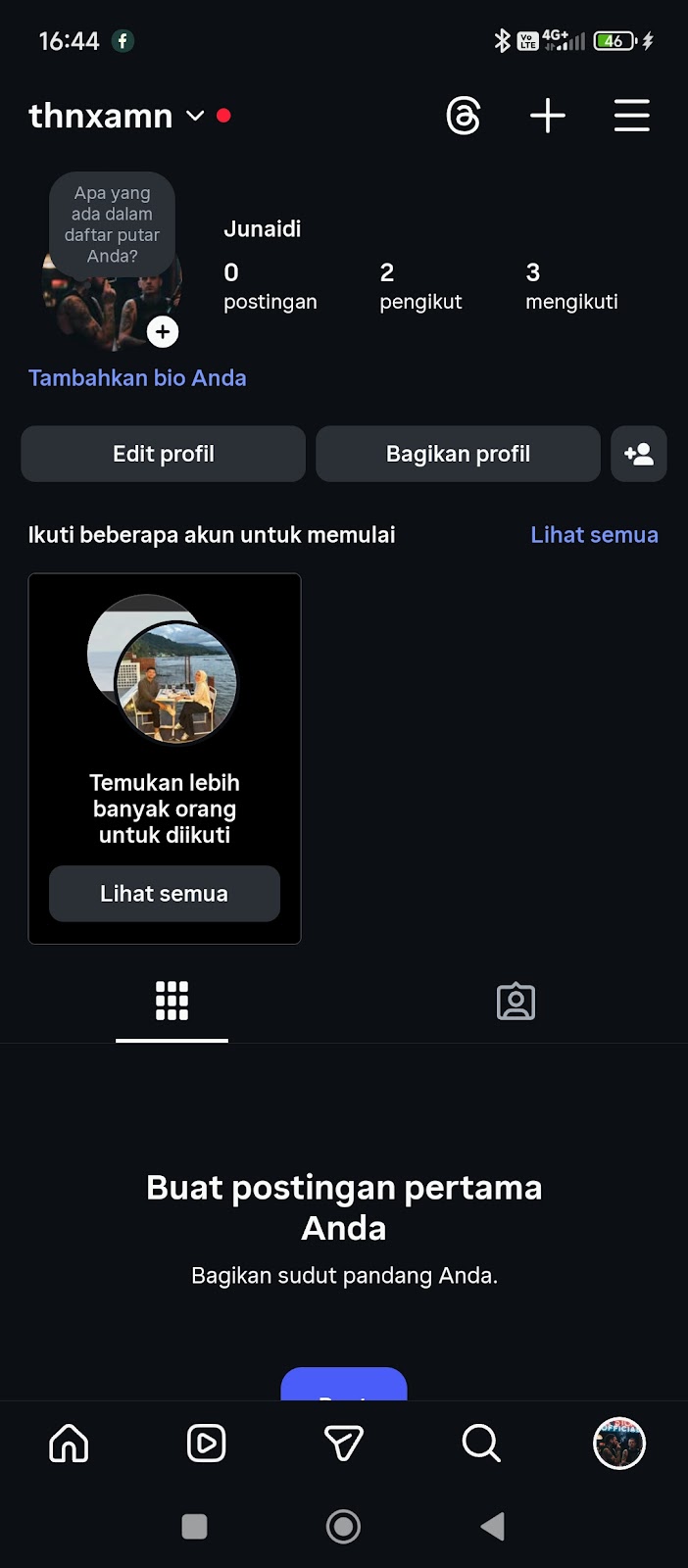Open direct messages
This screenshot has height=1568, width=688.
(x=343, y=1444)
